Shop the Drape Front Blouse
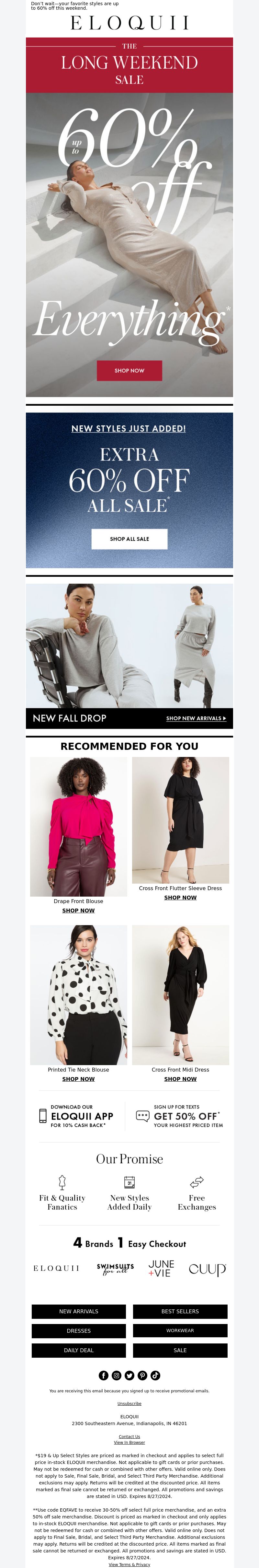Image resolution: width=259 pixels, height=1568 pixels. click(78, 911)
